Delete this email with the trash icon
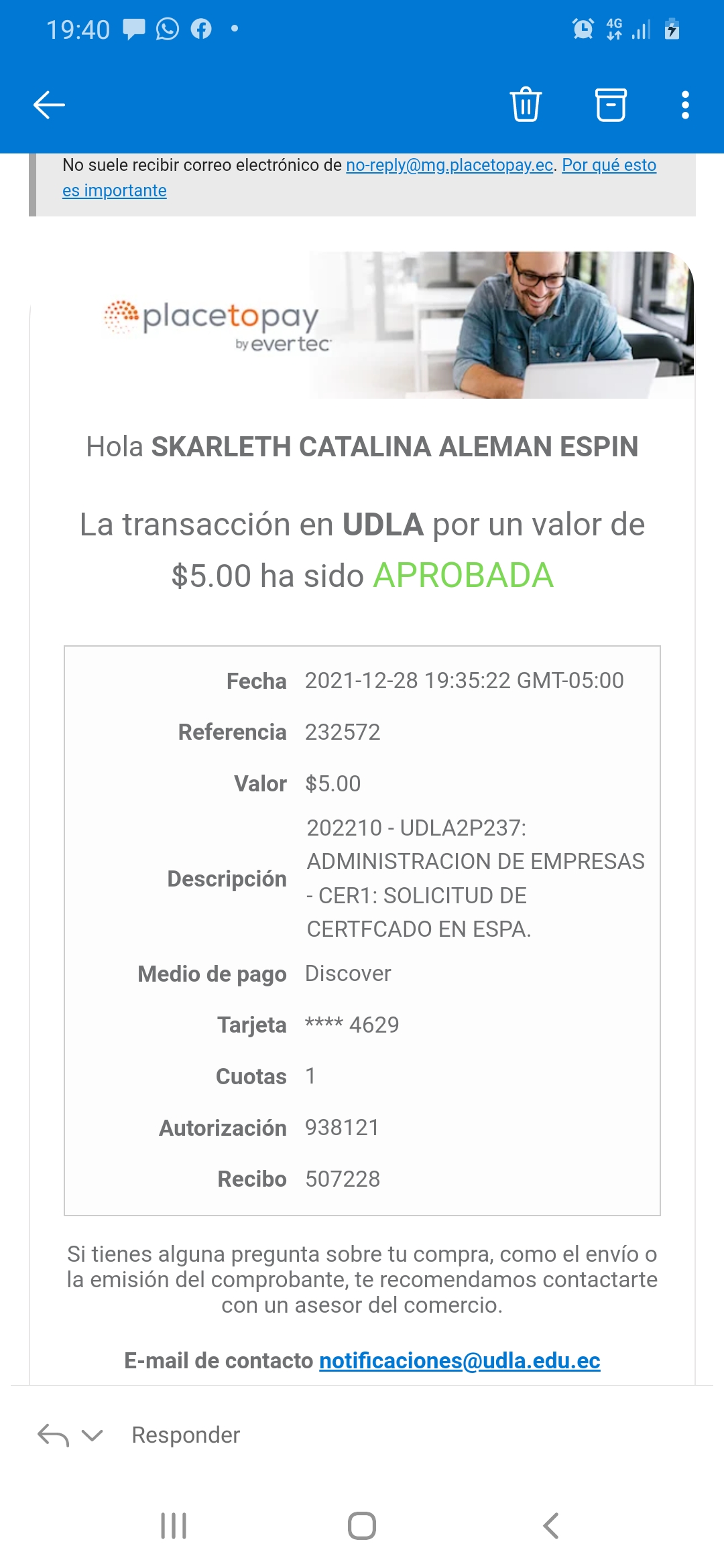This screenshot has width=724, height=1568. [x=526, y=105]
